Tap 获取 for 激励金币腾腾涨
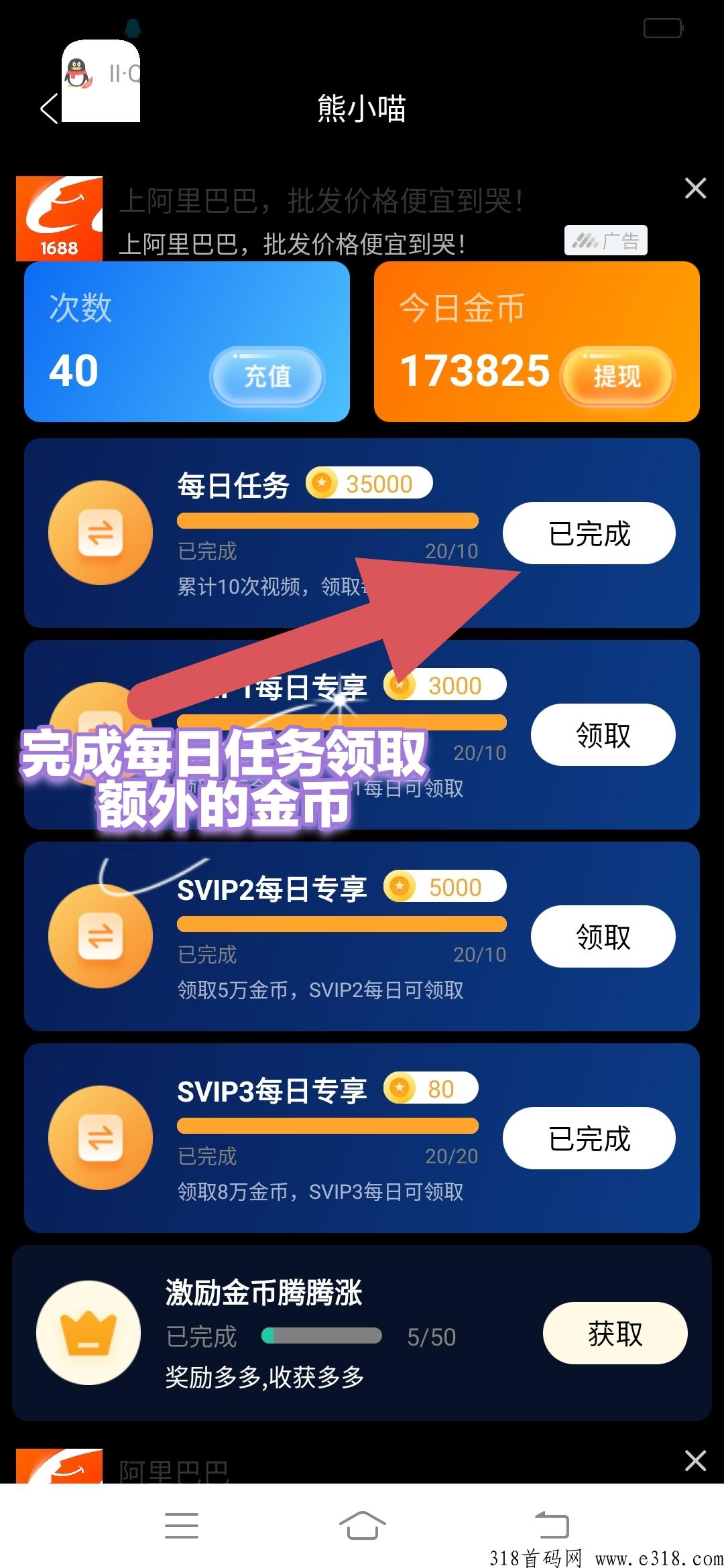 (x=615, y=1333)
